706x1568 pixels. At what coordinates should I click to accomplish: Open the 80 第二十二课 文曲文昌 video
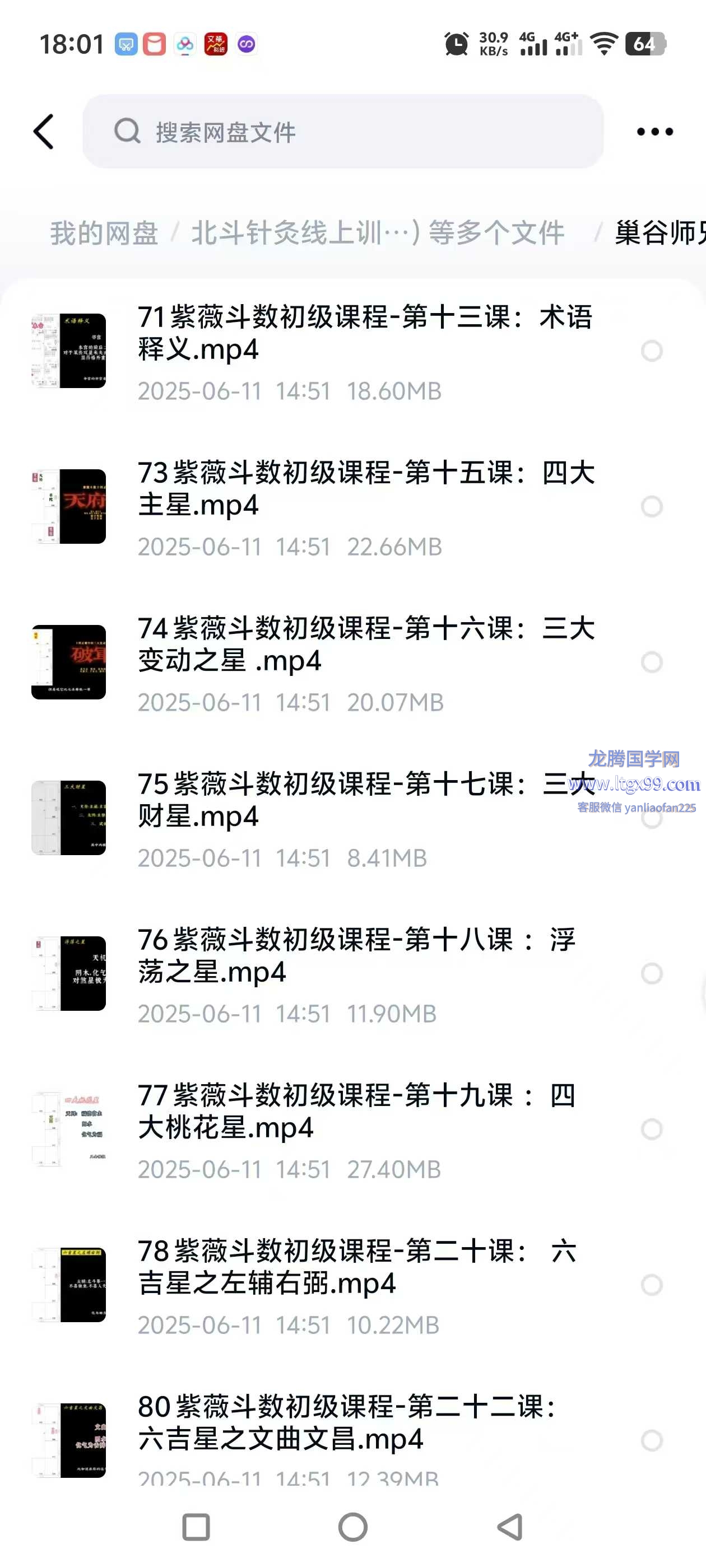[347, 1422]
